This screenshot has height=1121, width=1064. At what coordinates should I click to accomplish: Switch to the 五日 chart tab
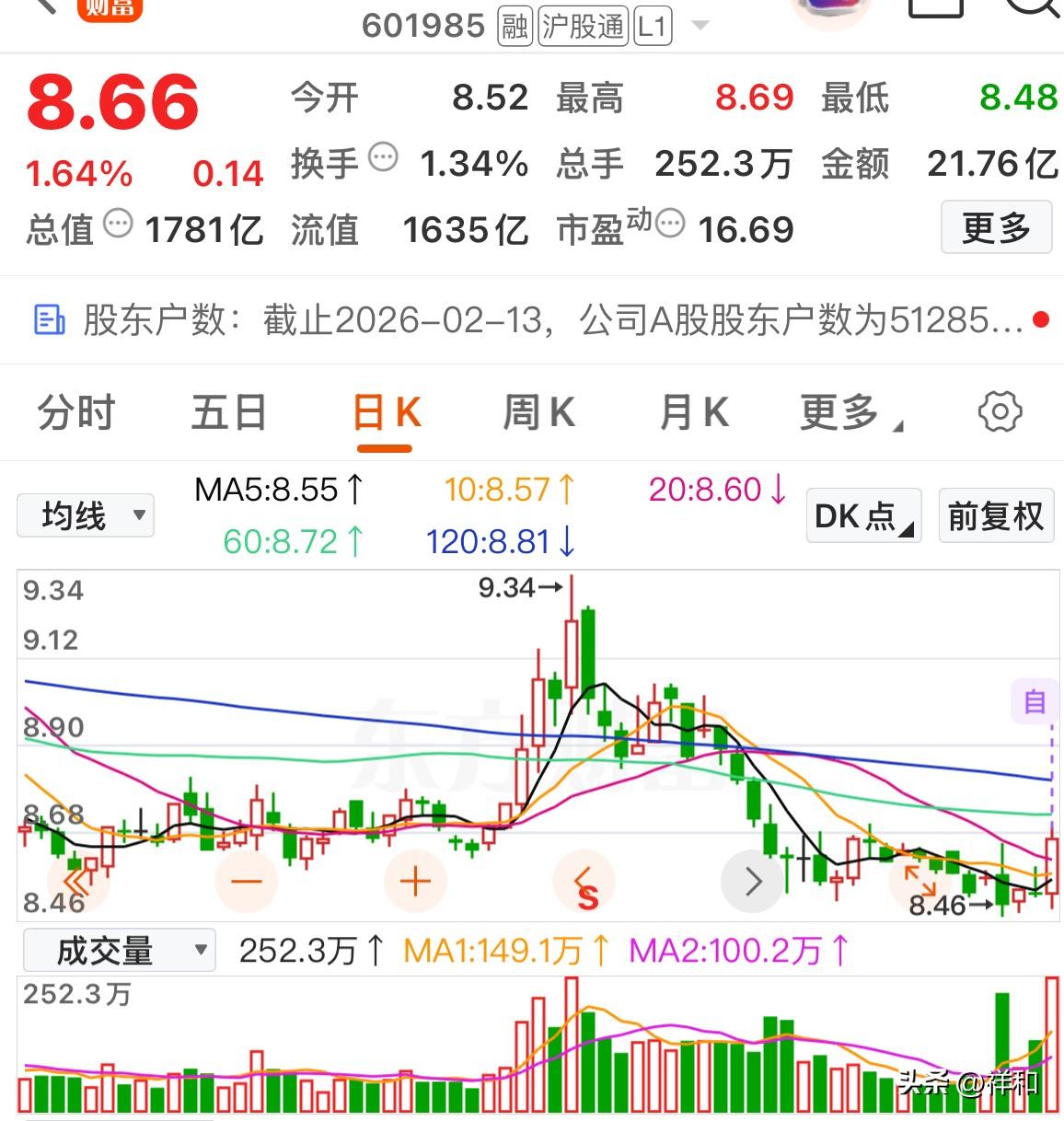click(x=228, y=412)
